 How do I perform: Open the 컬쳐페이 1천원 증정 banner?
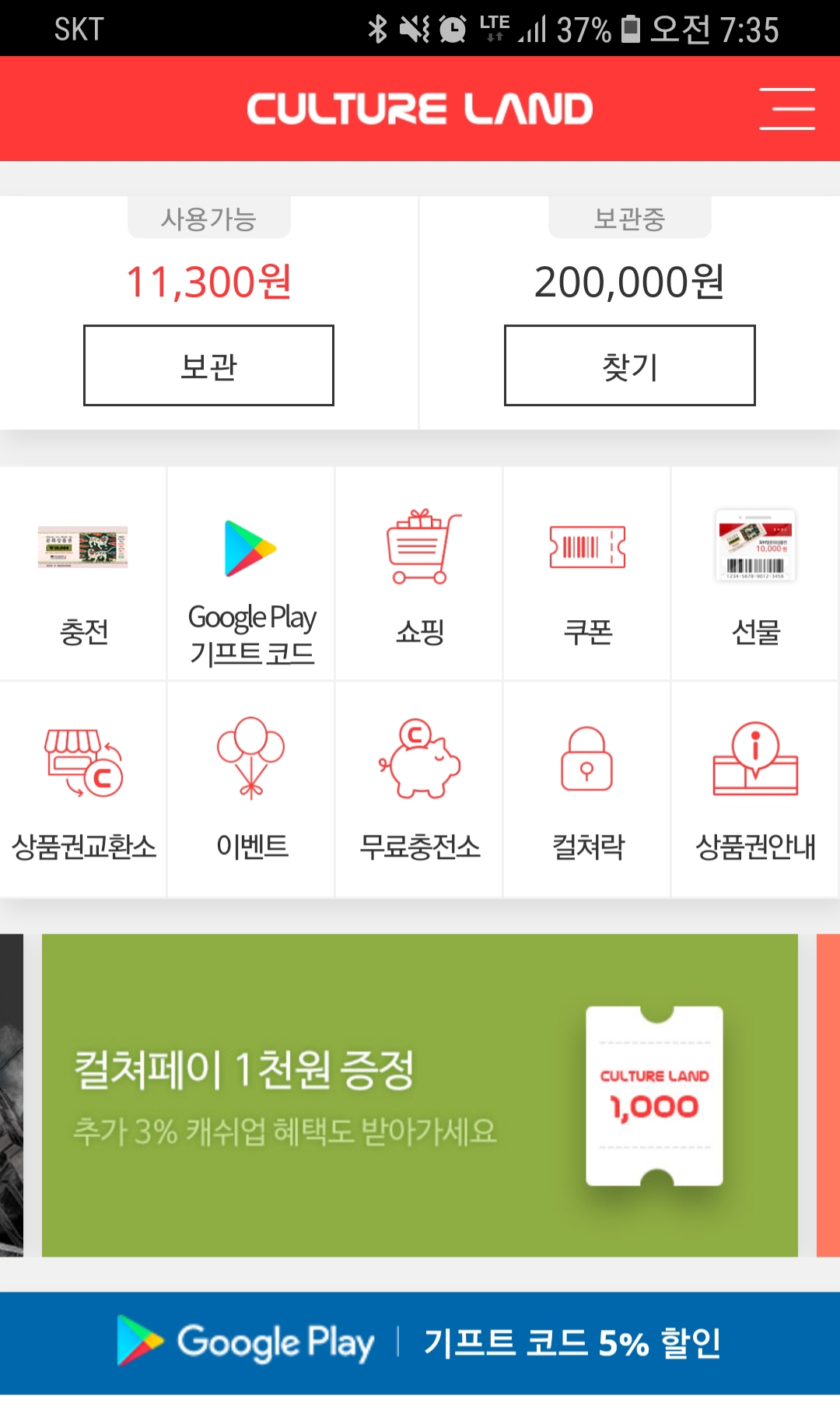click(419, 1095)
